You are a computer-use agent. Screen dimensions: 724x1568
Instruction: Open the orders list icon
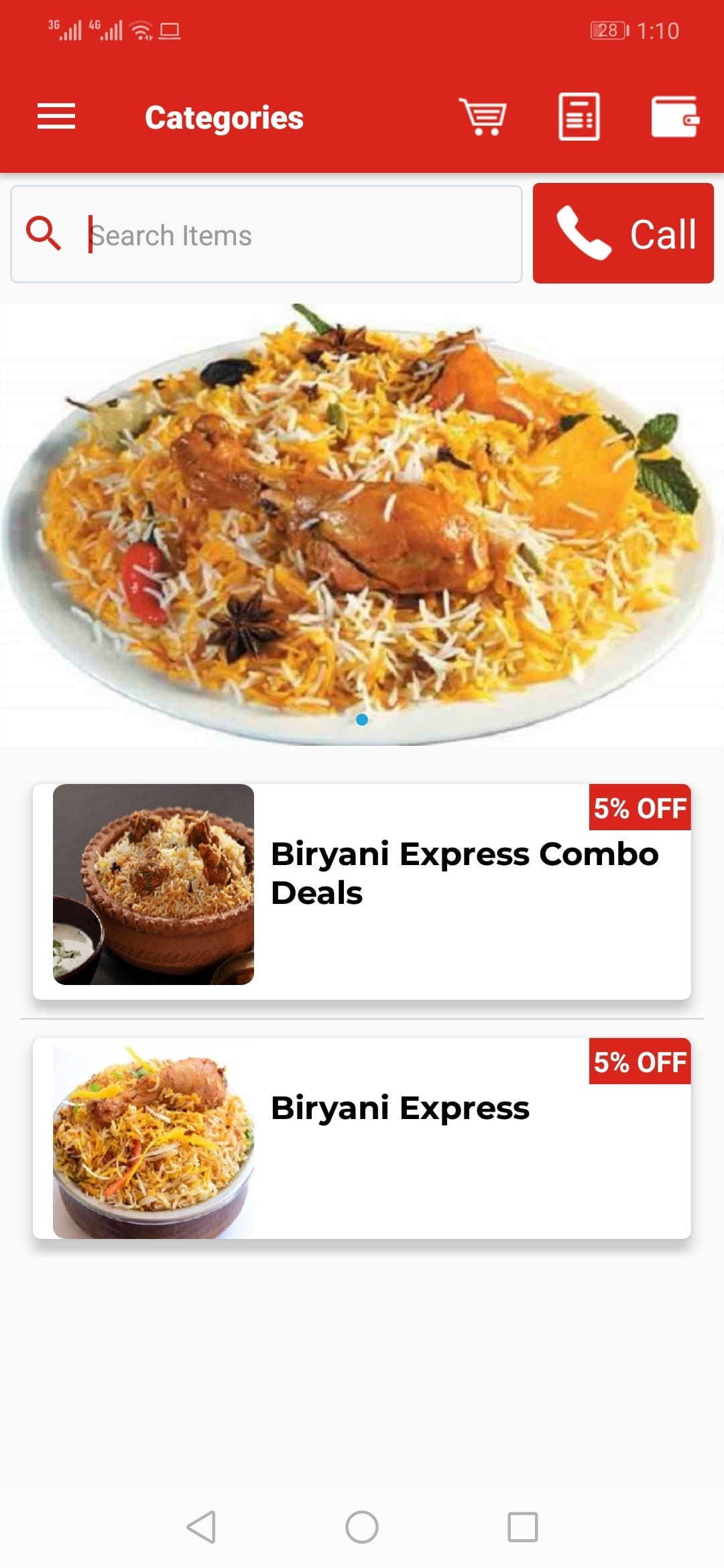(579, 117)
